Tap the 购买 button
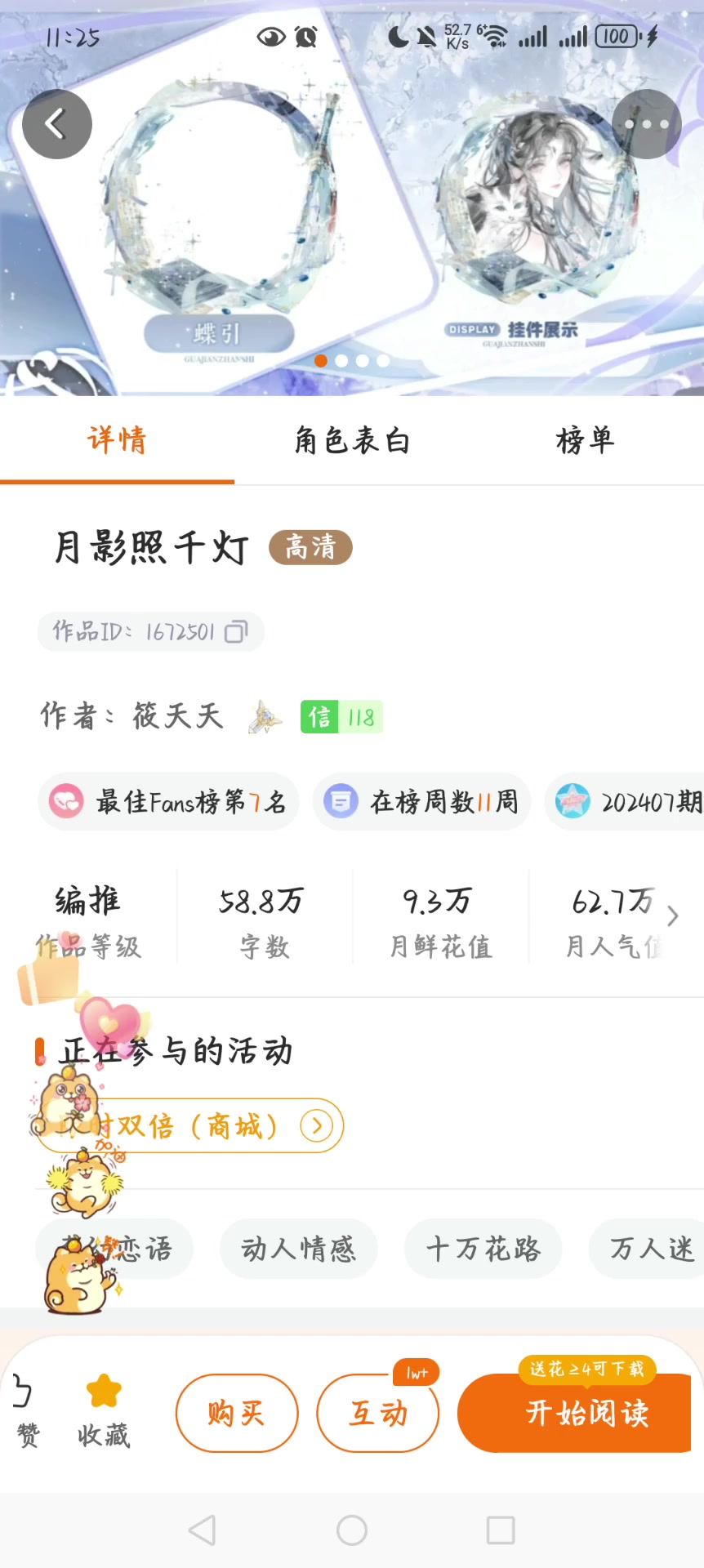This screenshot has width=704, height=1568. pos(236,1413)
